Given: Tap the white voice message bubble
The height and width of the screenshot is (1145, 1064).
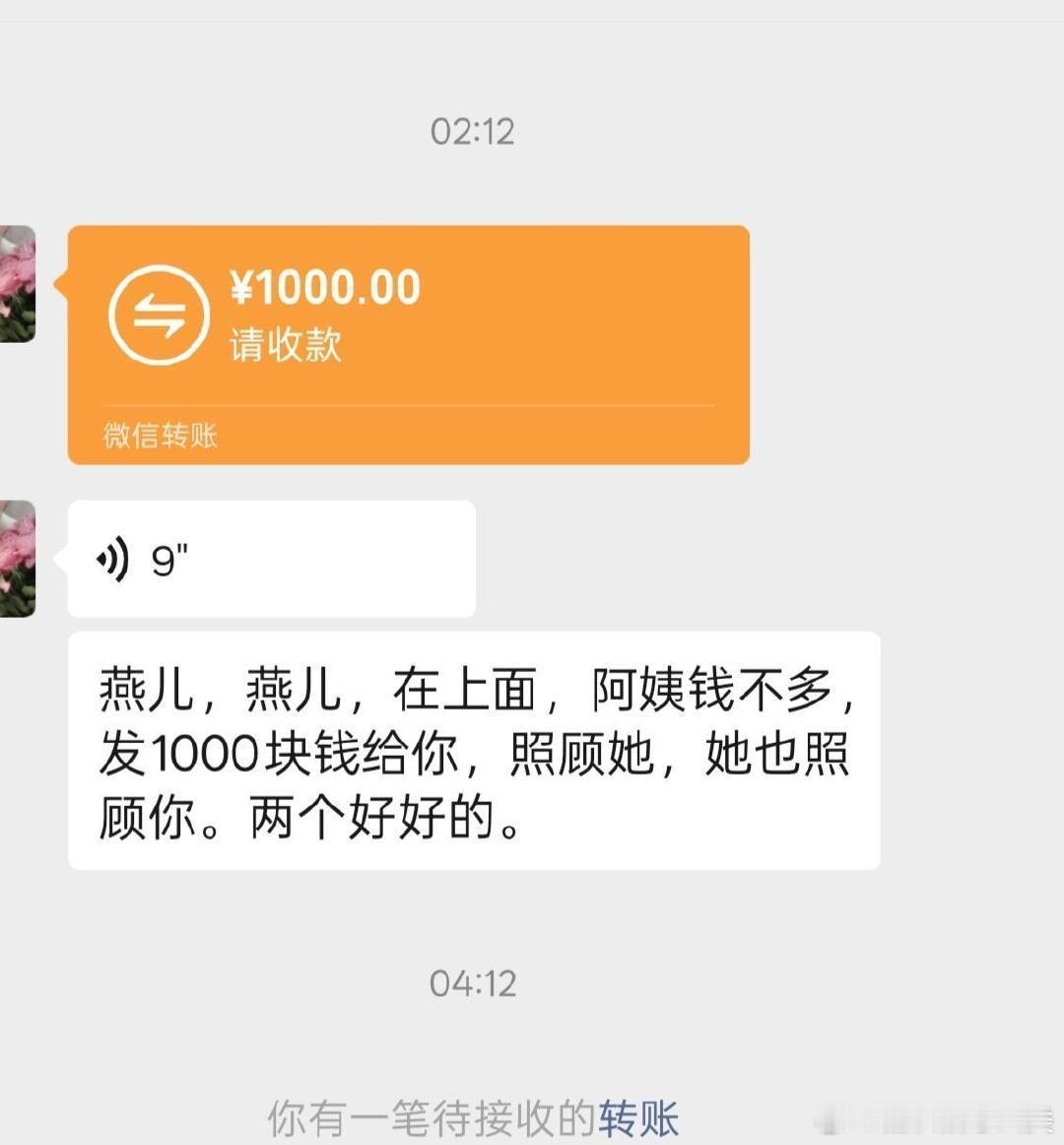Looking at the screenshot, I should click(271, 557).
